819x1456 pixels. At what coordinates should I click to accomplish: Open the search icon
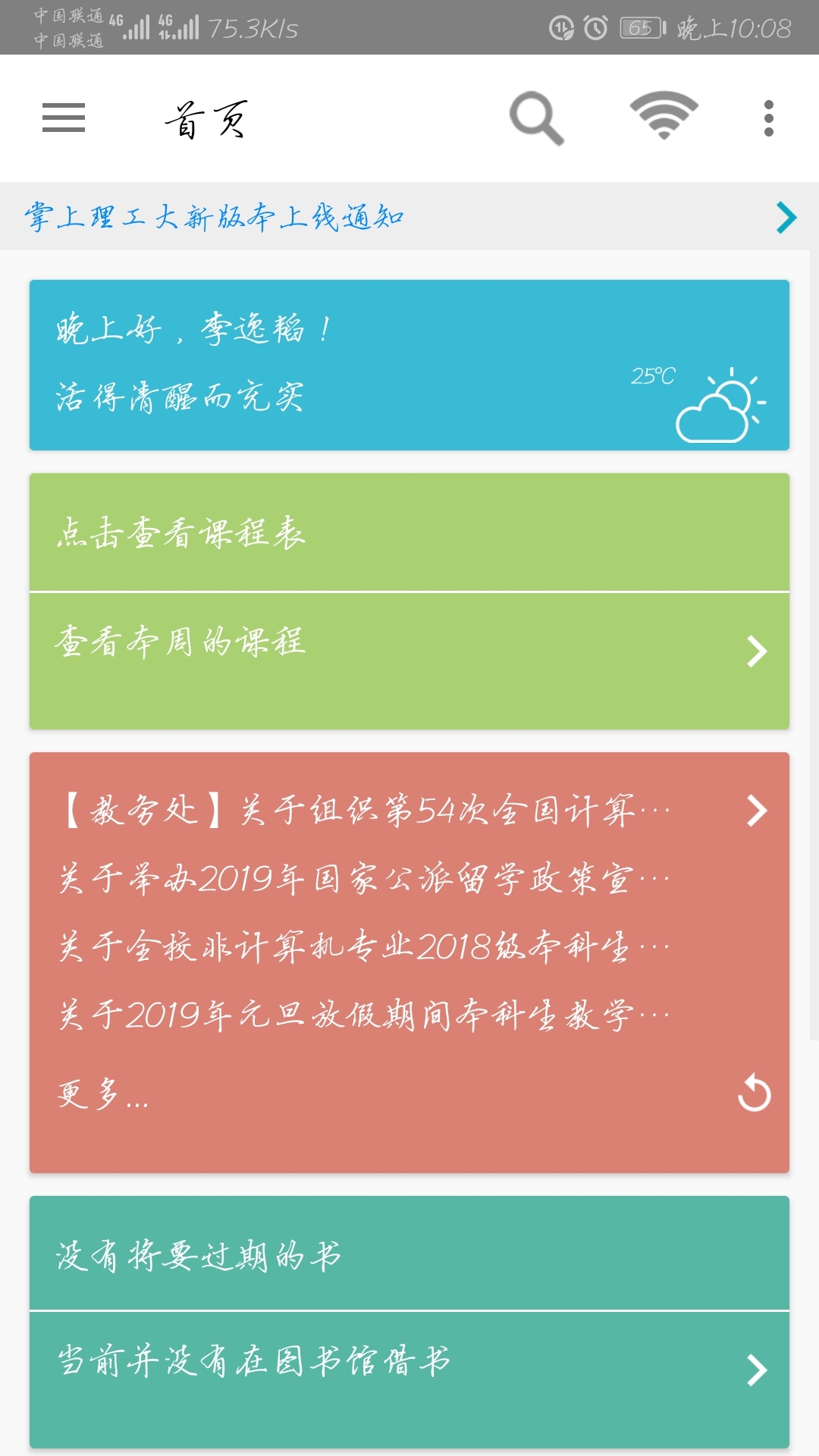pos(536,118)
